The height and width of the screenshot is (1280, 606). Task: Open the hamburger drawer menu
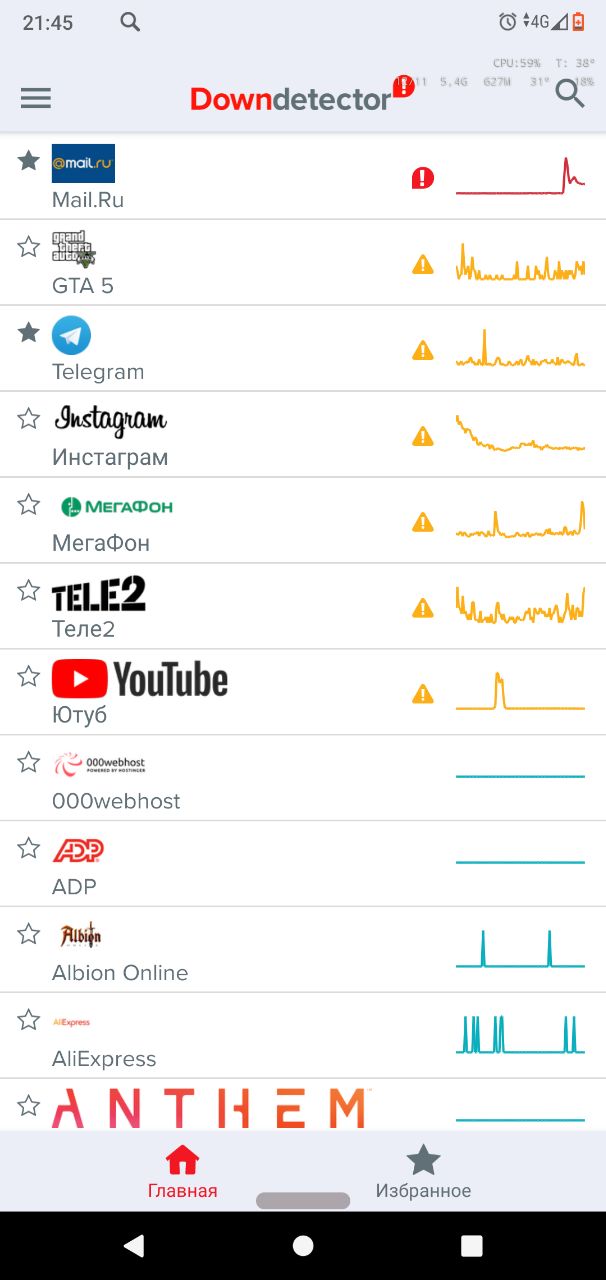(x=35, y=98)
